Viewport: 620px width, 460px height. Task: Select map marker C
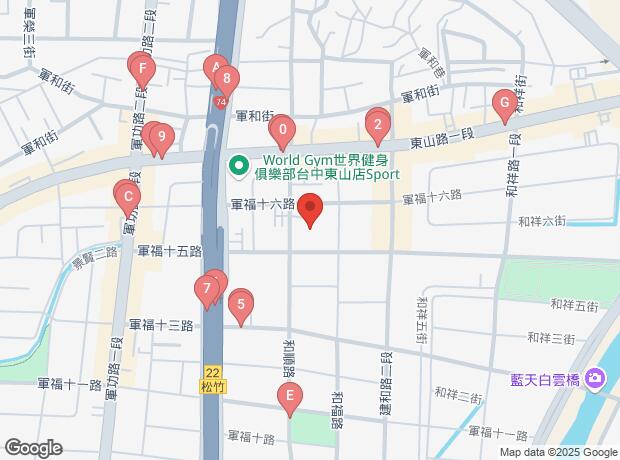128,197
